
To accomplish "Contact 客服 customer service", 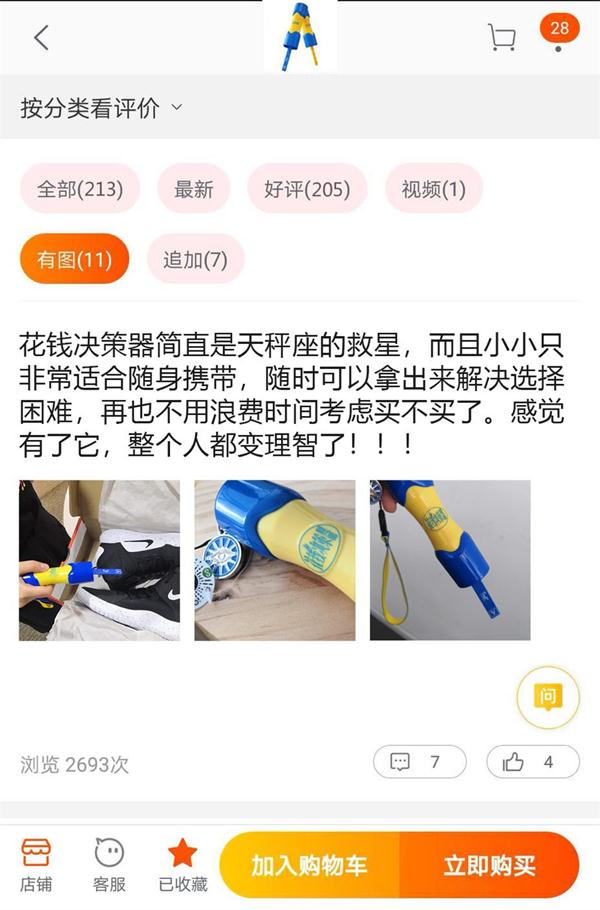I will 109,864.
